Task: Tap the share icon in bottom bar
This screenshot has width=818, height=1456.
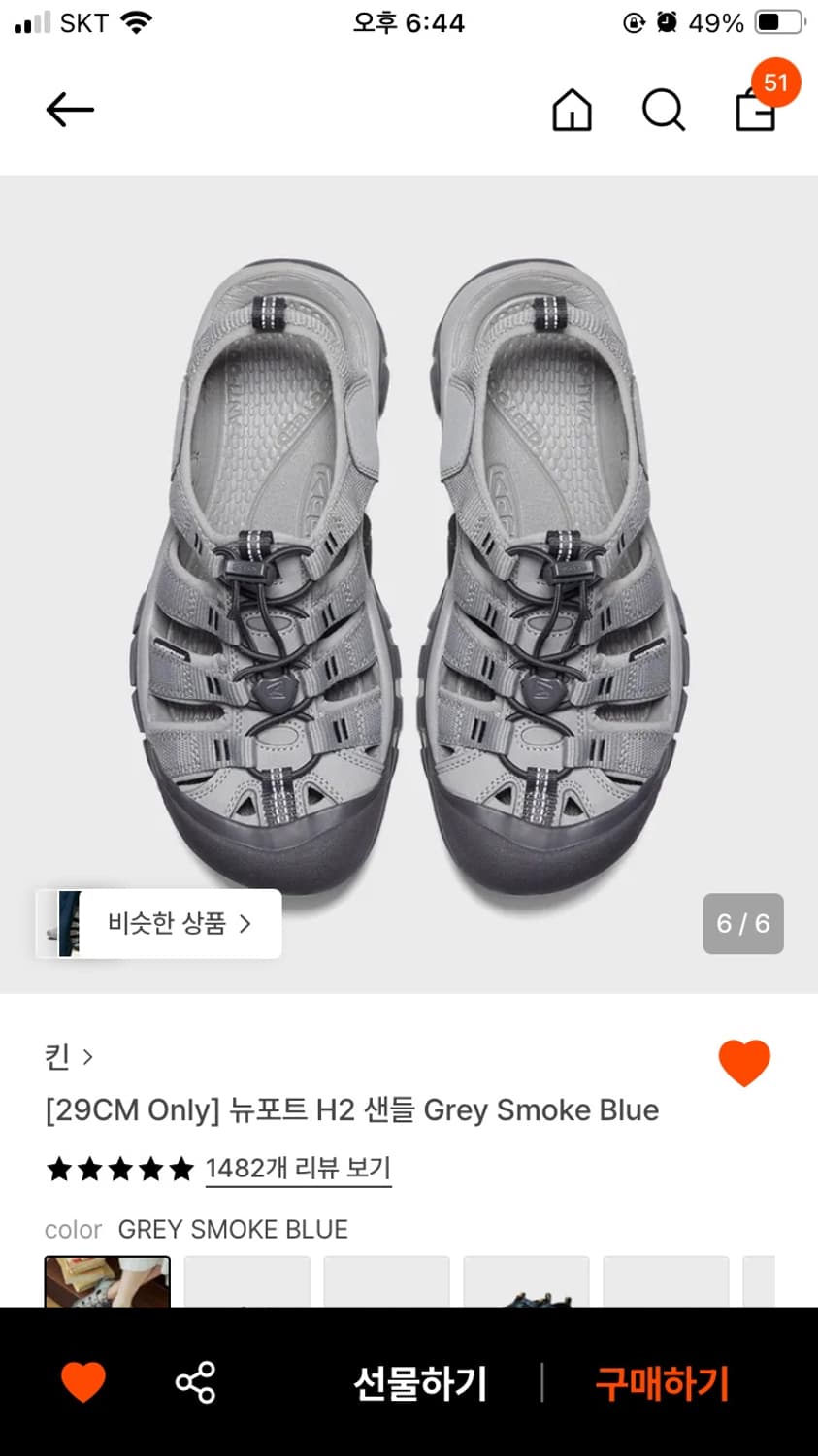Action: click(195, 1383)
